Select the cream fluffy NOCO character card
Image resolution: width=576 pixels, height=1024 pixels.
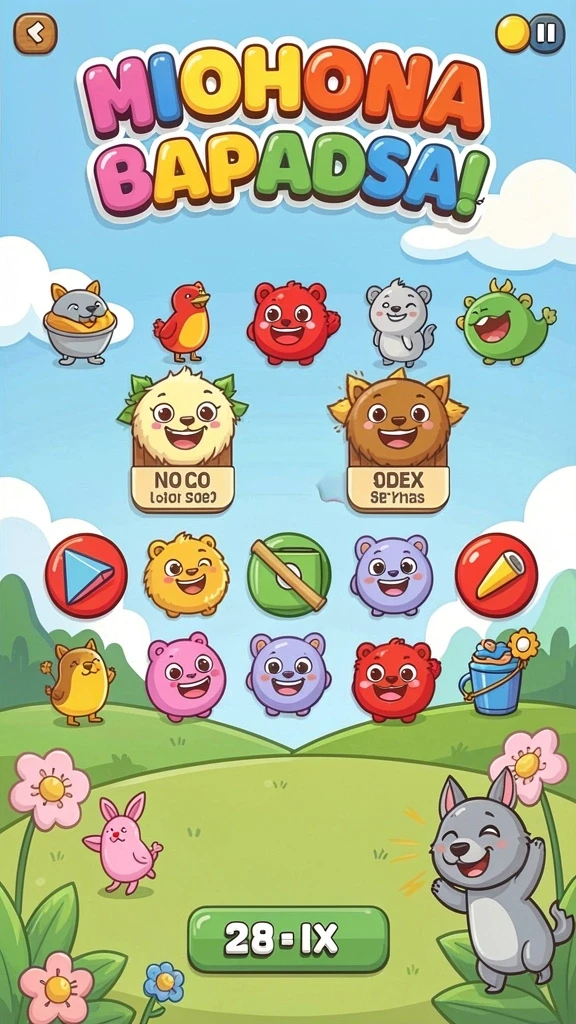point(183,440)
